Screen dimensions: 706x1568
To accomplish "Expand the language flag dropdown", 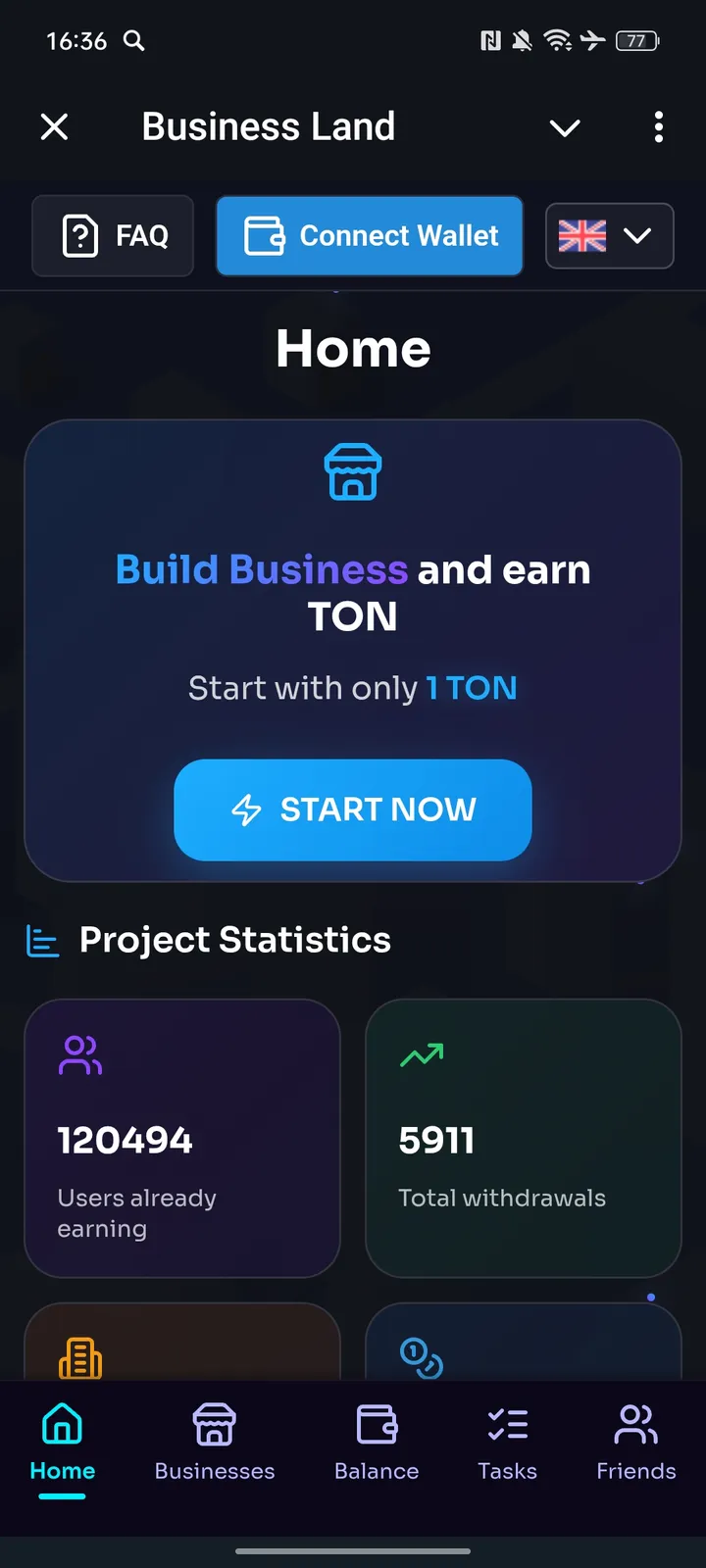I will click(609, 236).
